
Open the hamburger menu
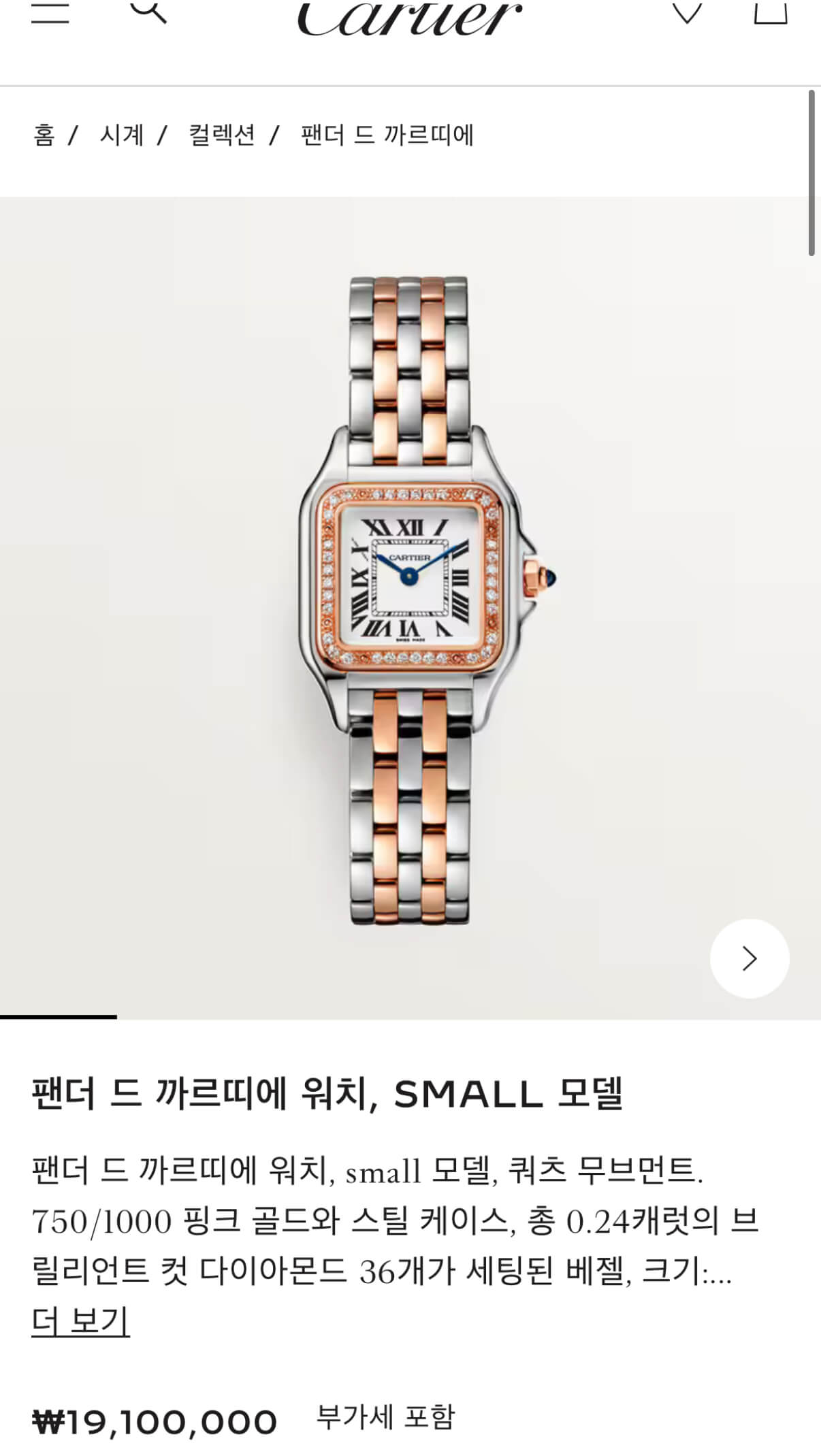[x=50, y=12]
